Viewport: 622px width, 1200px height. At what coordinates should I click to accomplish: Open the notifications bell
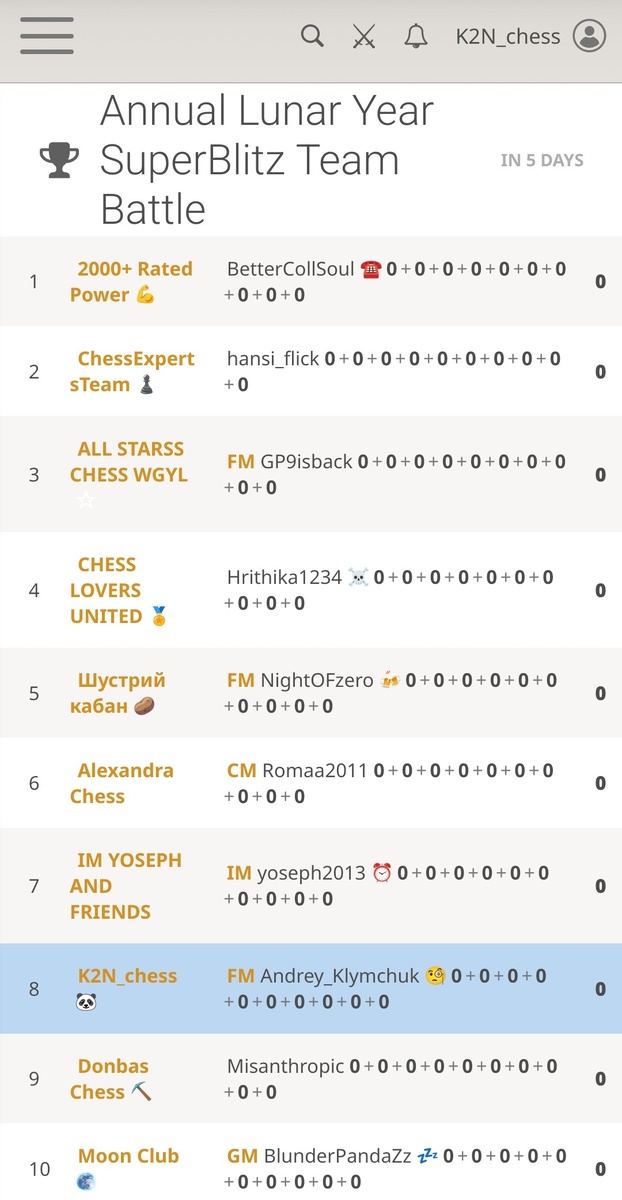(x=415, y=37)
